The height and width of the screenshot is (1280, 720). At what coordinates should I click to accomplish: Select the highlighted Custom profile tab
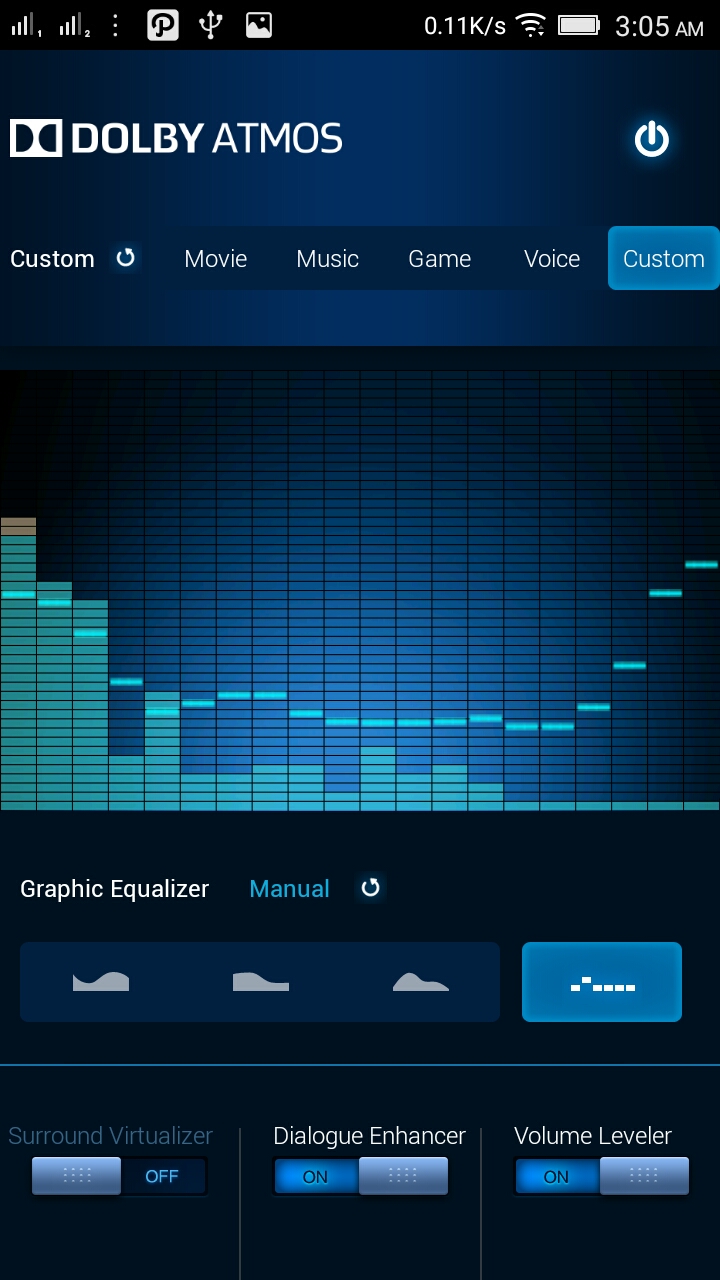663,259
